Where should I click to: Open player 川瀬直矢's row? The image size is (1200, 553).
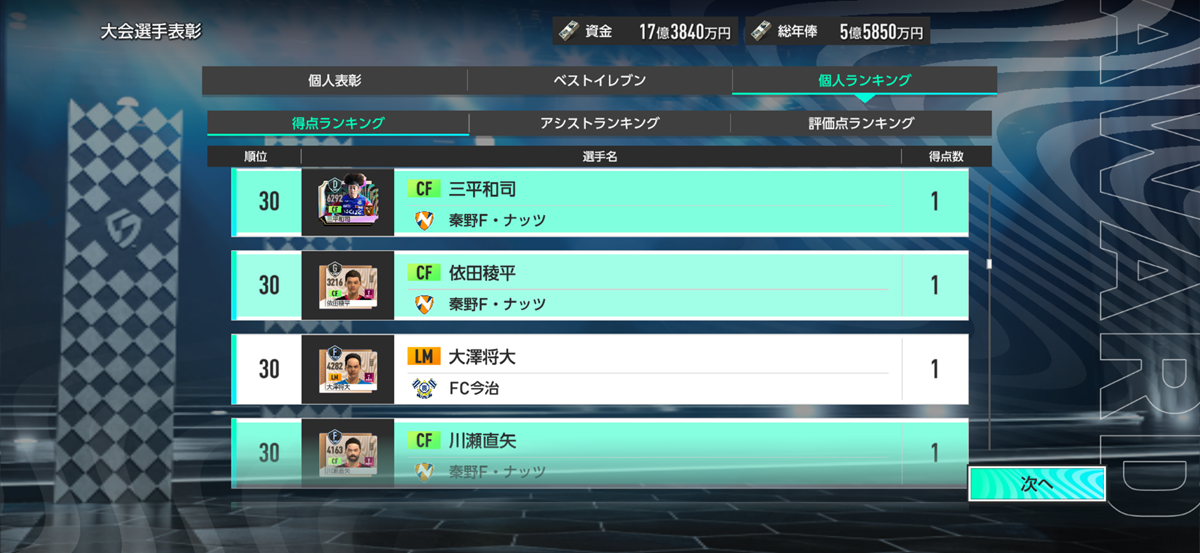coord(600,452)
